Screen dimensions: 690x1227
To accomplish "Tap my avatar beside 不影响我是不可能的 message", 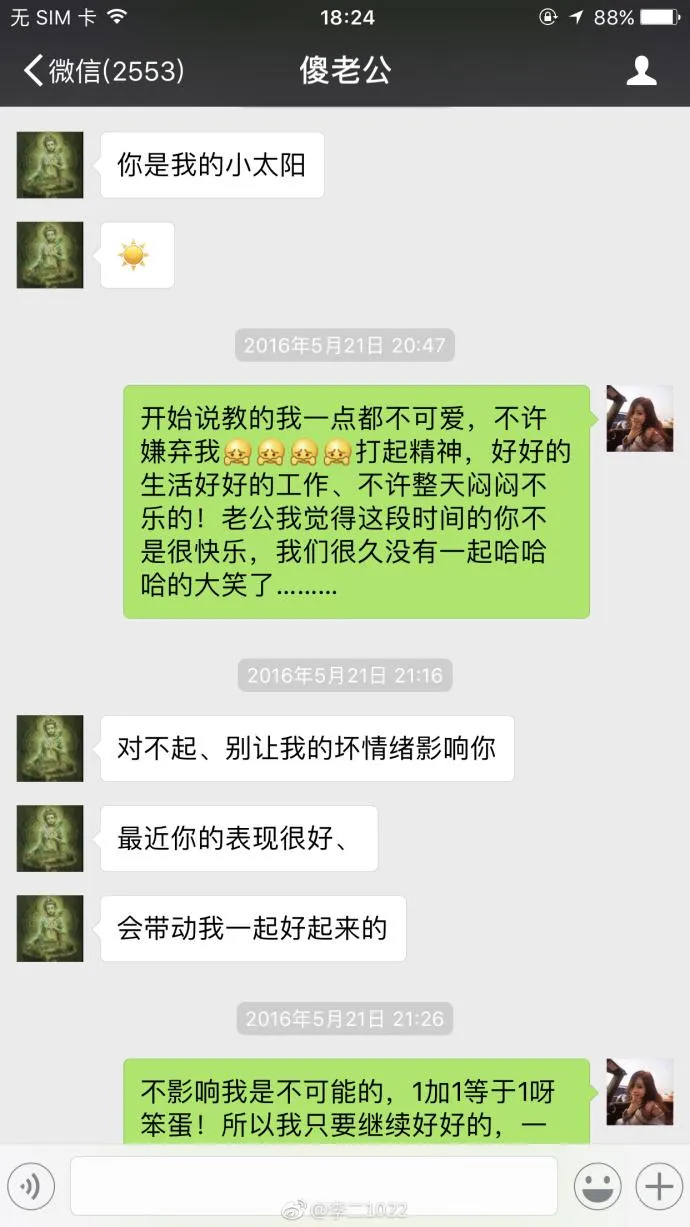I will tap(640, 1091).
